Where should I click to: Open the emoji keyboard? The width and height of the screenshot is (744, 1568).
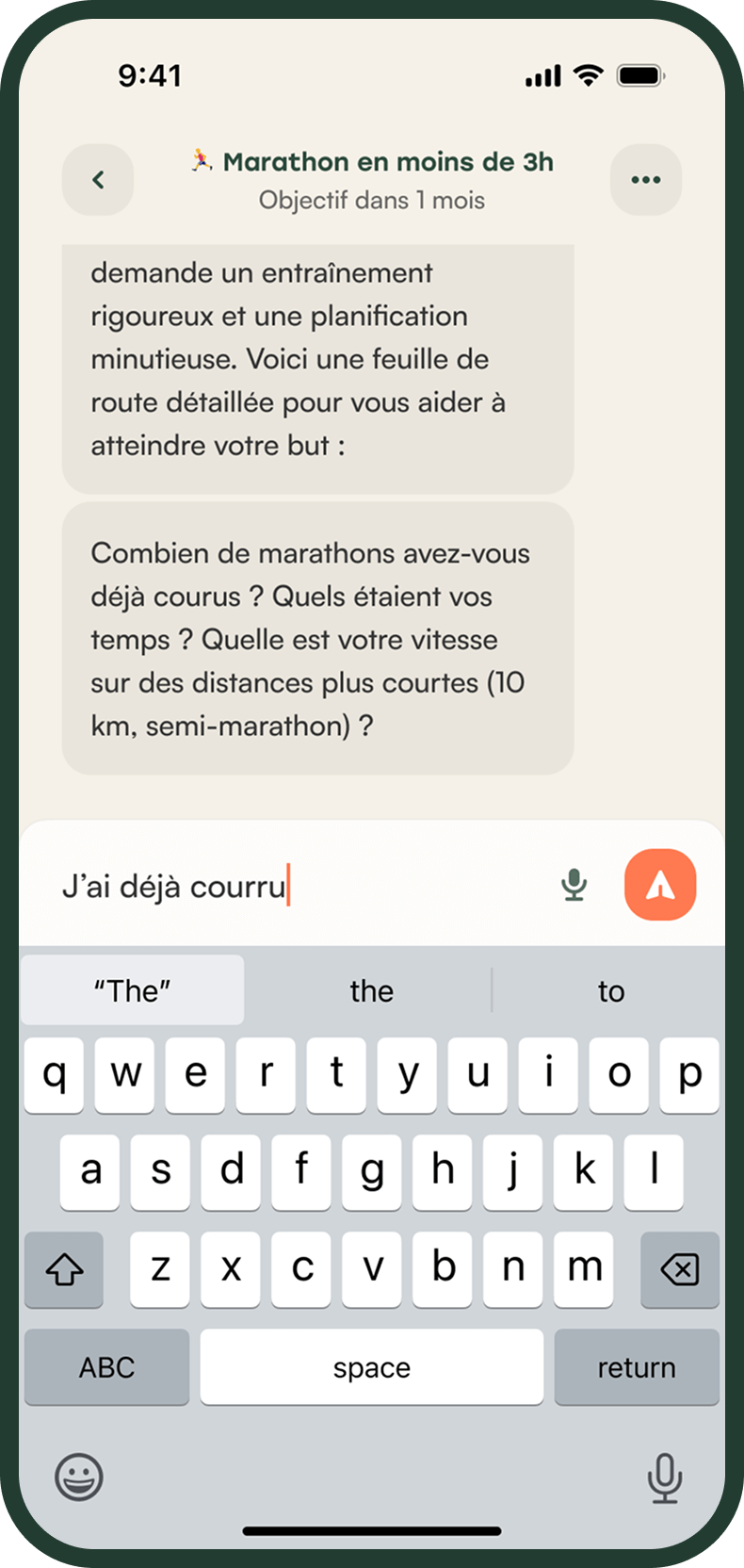[79, 1477]
